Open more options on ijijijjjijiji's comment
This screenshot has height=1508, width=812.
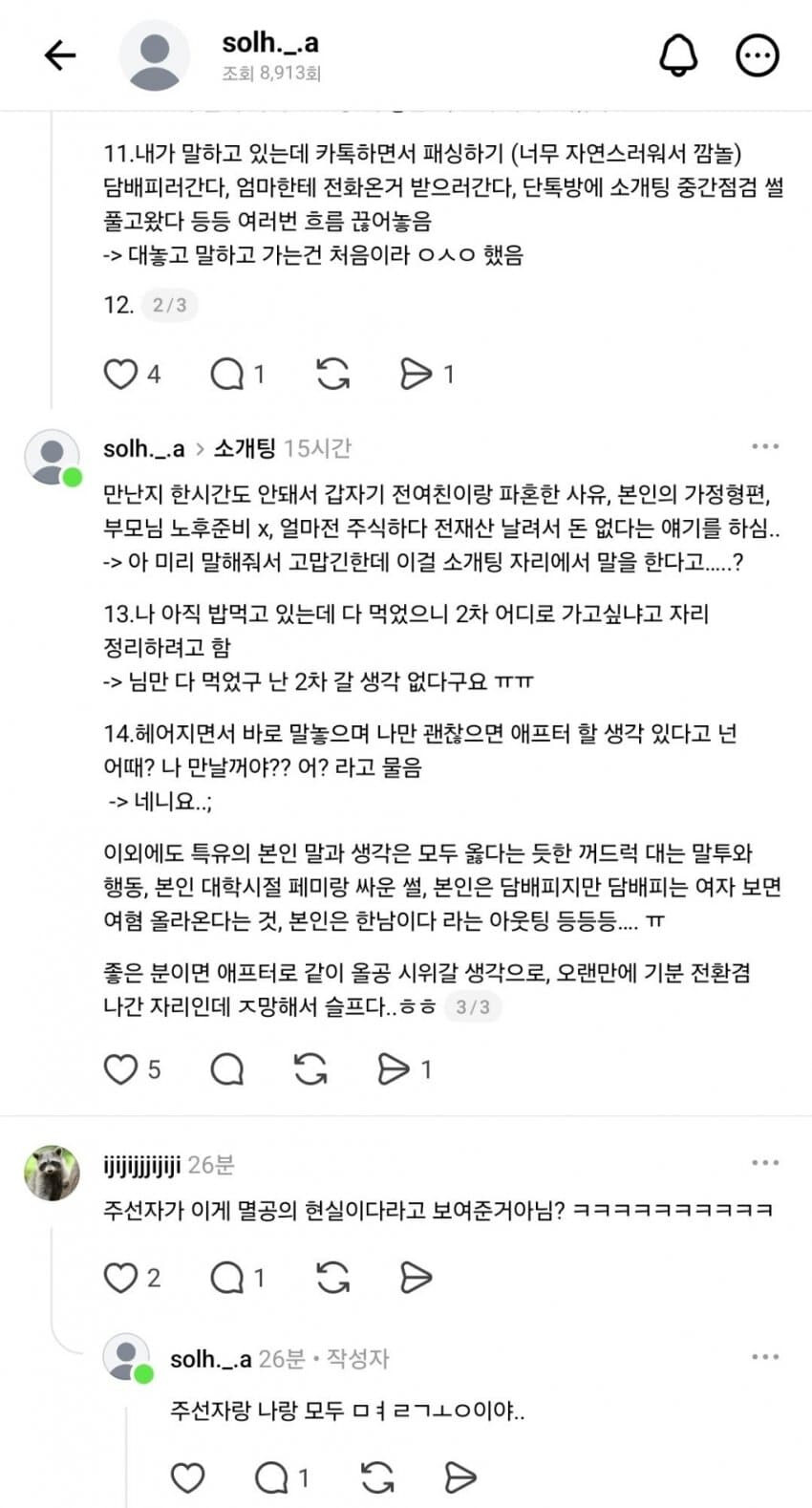point(765,1163)
